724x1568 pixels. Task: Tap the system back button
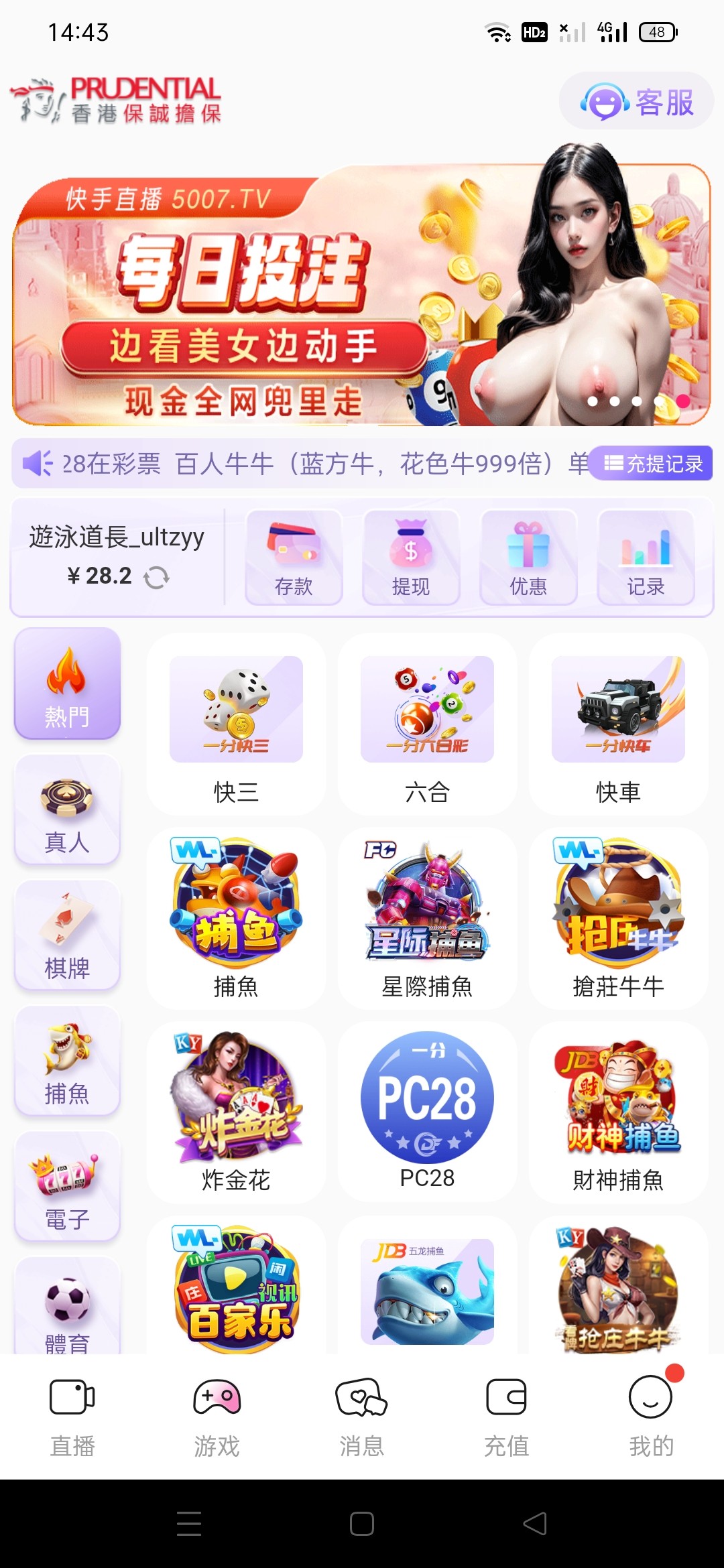point(534,1524)
